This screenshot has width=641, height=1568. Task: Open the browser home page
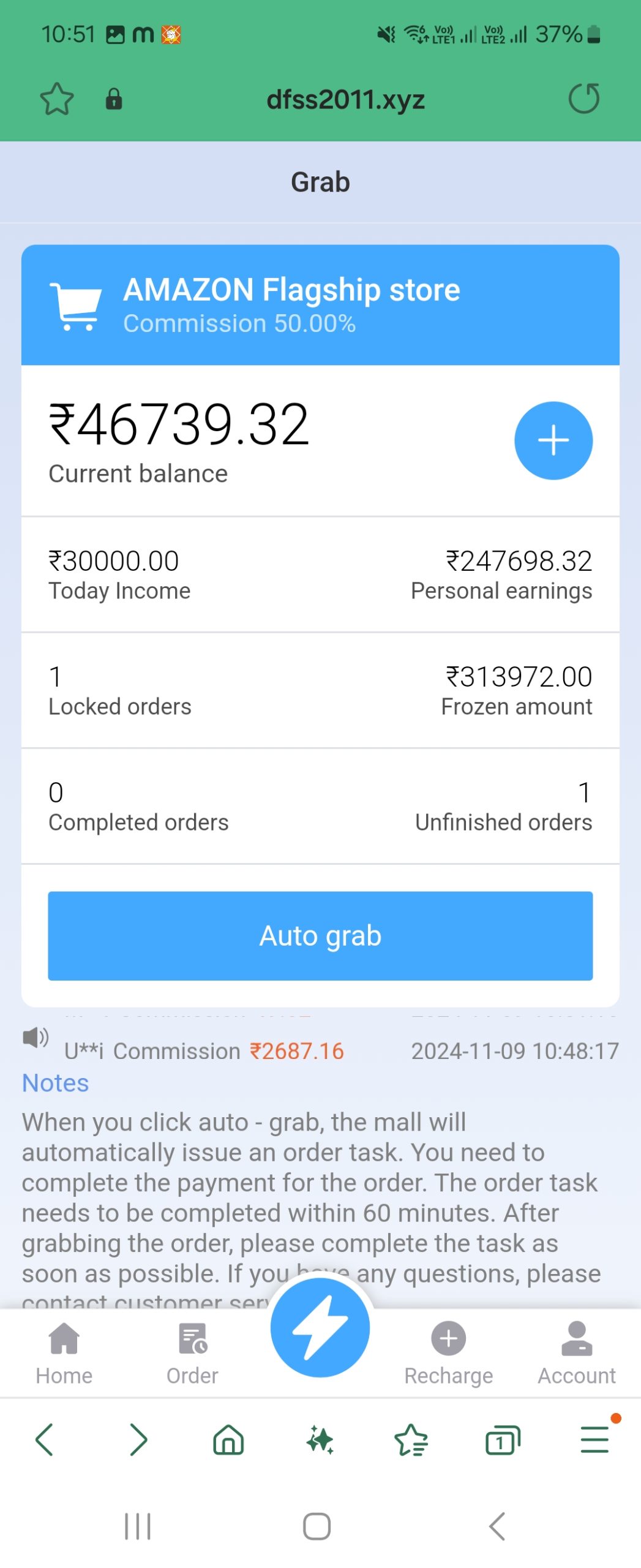(x=228, y=1439)
